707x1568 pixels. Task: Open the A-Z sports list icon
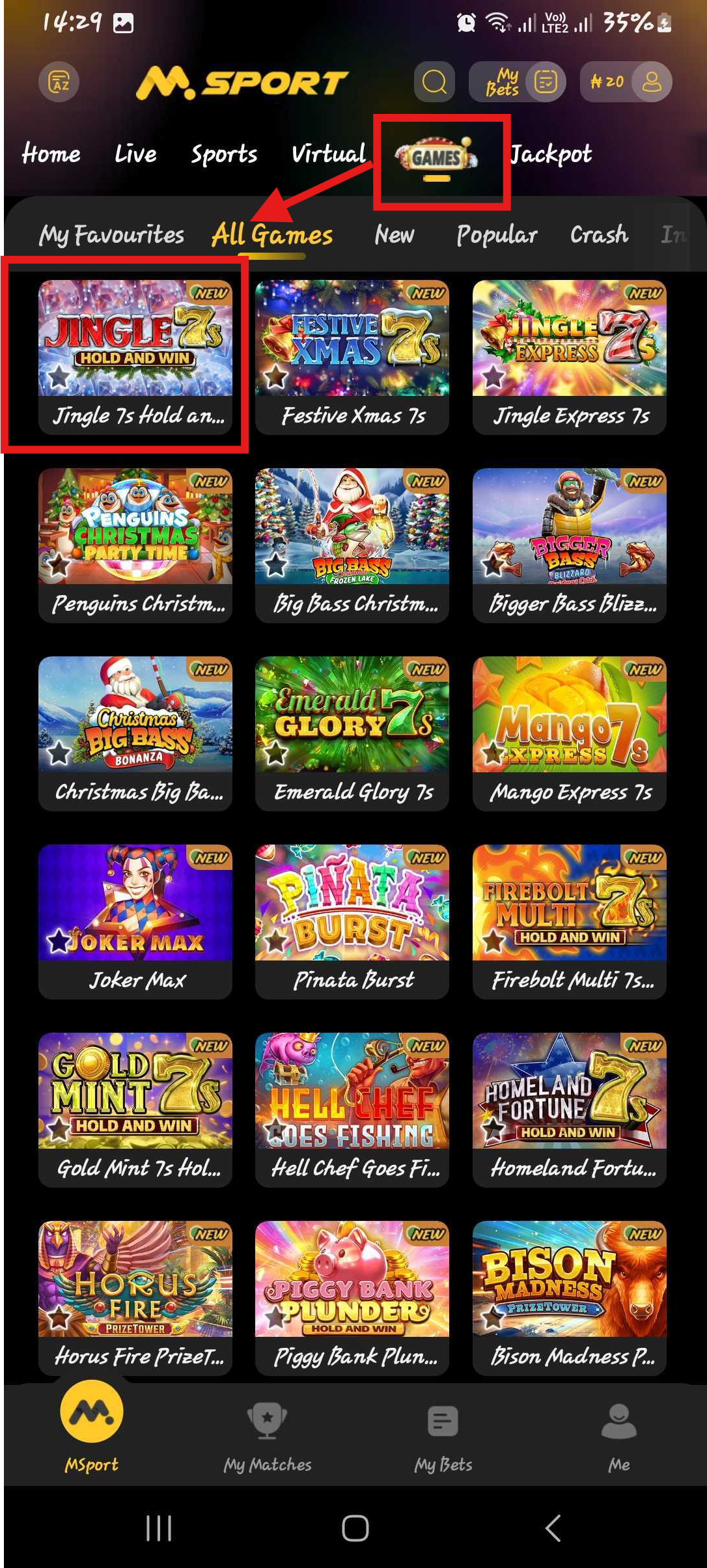pyautogui.click(x=59, y=82)
